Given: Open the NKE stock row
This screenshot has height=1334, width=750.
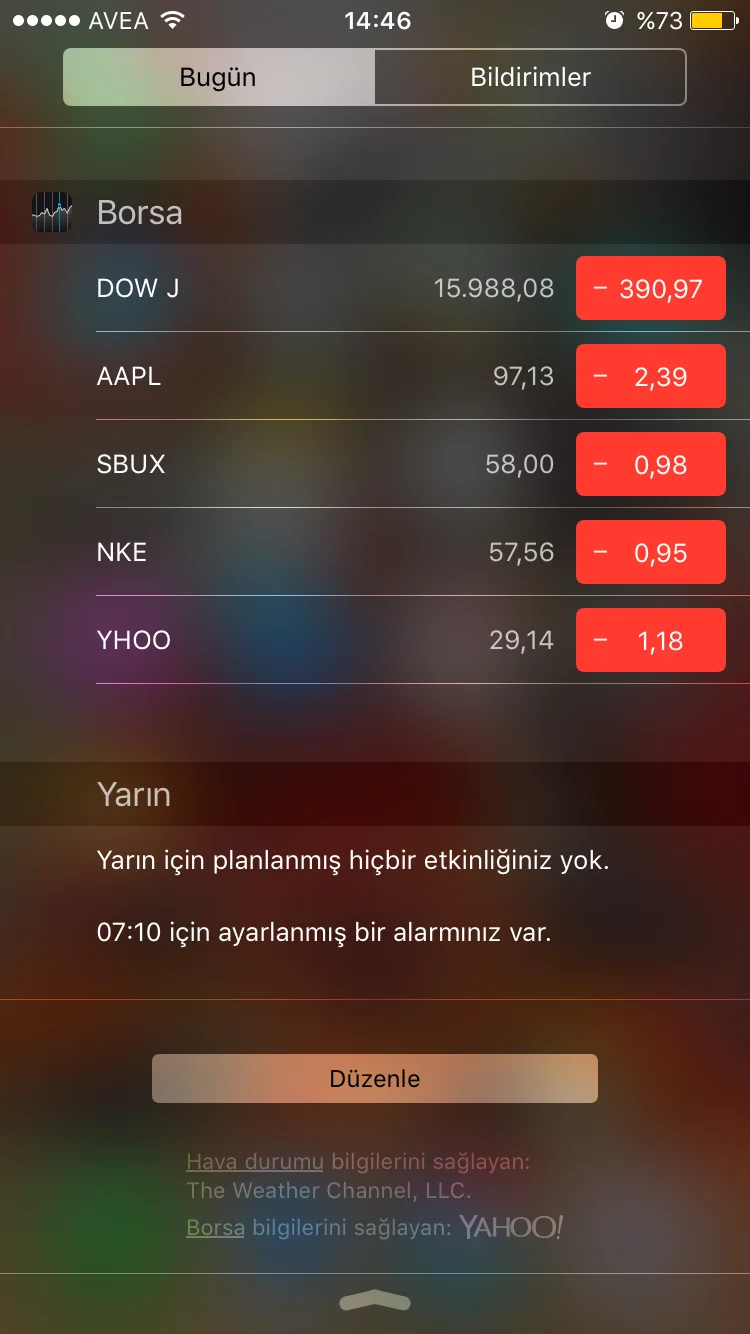Looking at the screenshot, I should point(300,552).
